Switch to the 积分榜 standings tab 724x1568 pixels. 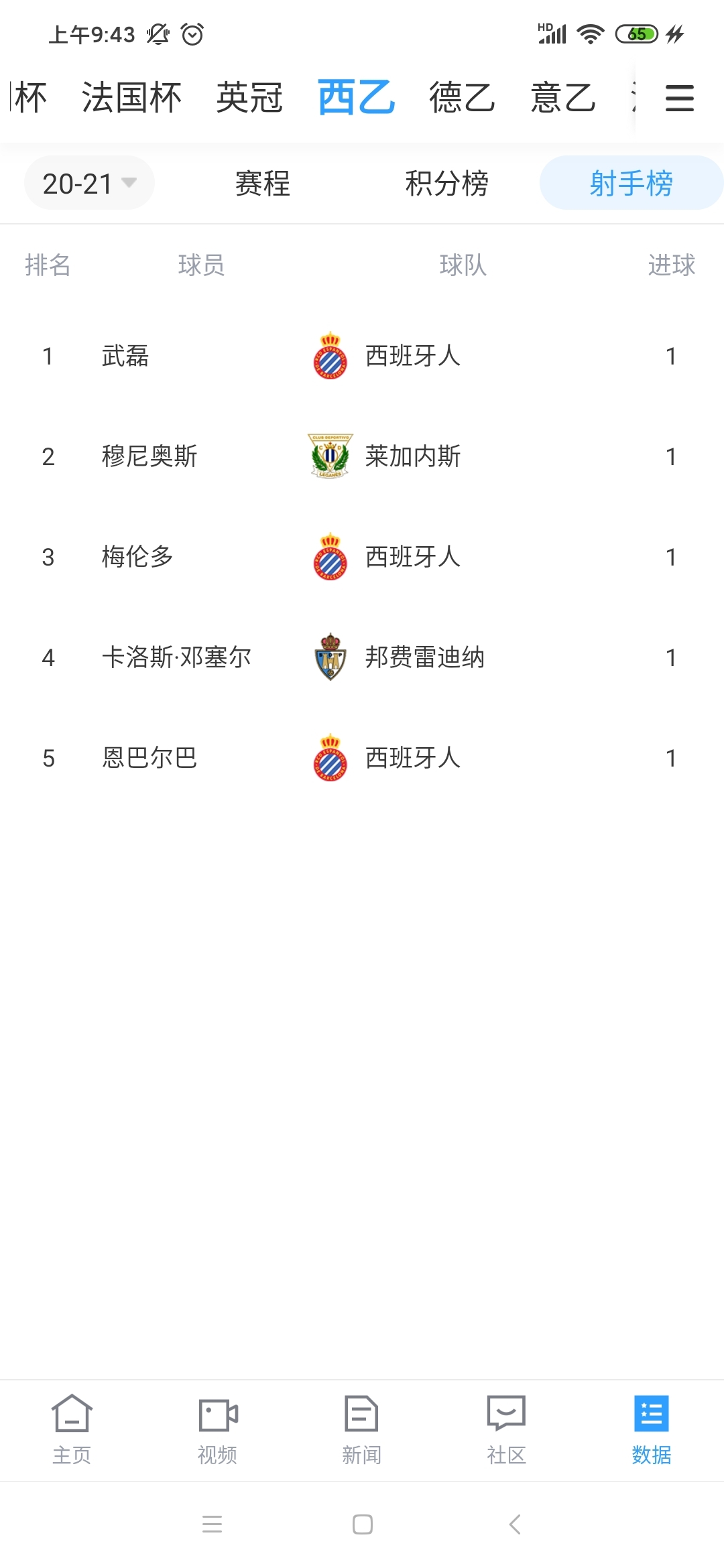click(446, 183)
